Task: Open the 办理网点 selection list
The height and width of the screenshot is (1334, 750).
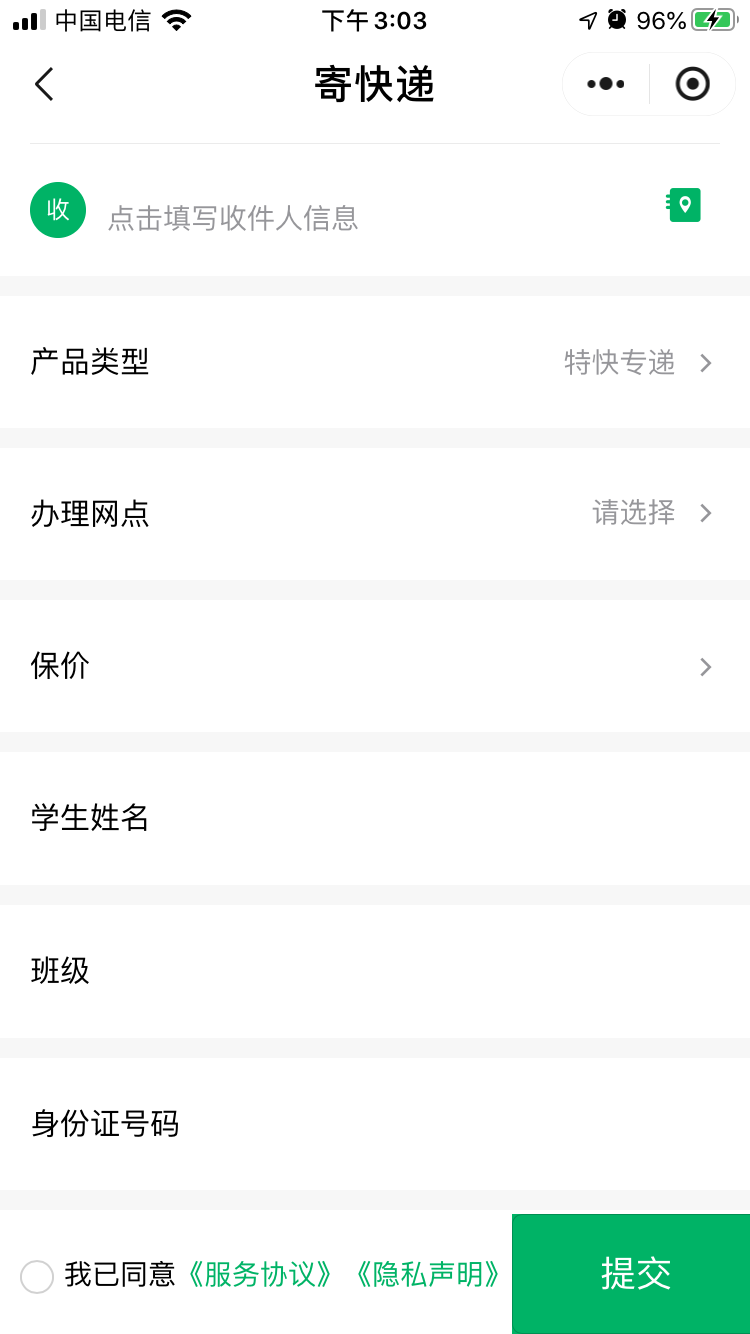Action: pos(375,513)
